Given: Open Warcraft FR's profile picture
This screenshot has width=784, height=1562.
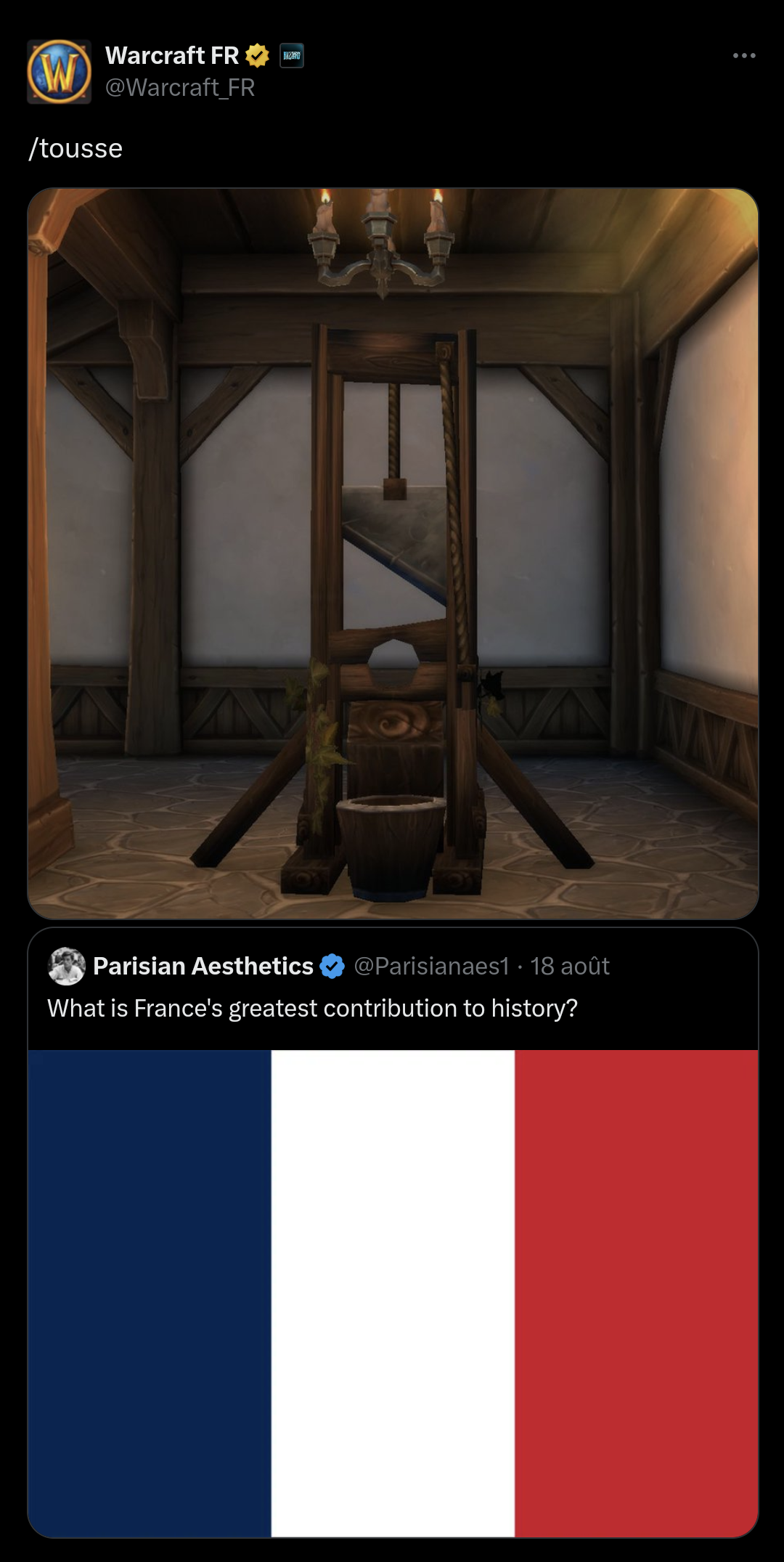Looking at the screenshot, I should (60, 72).
